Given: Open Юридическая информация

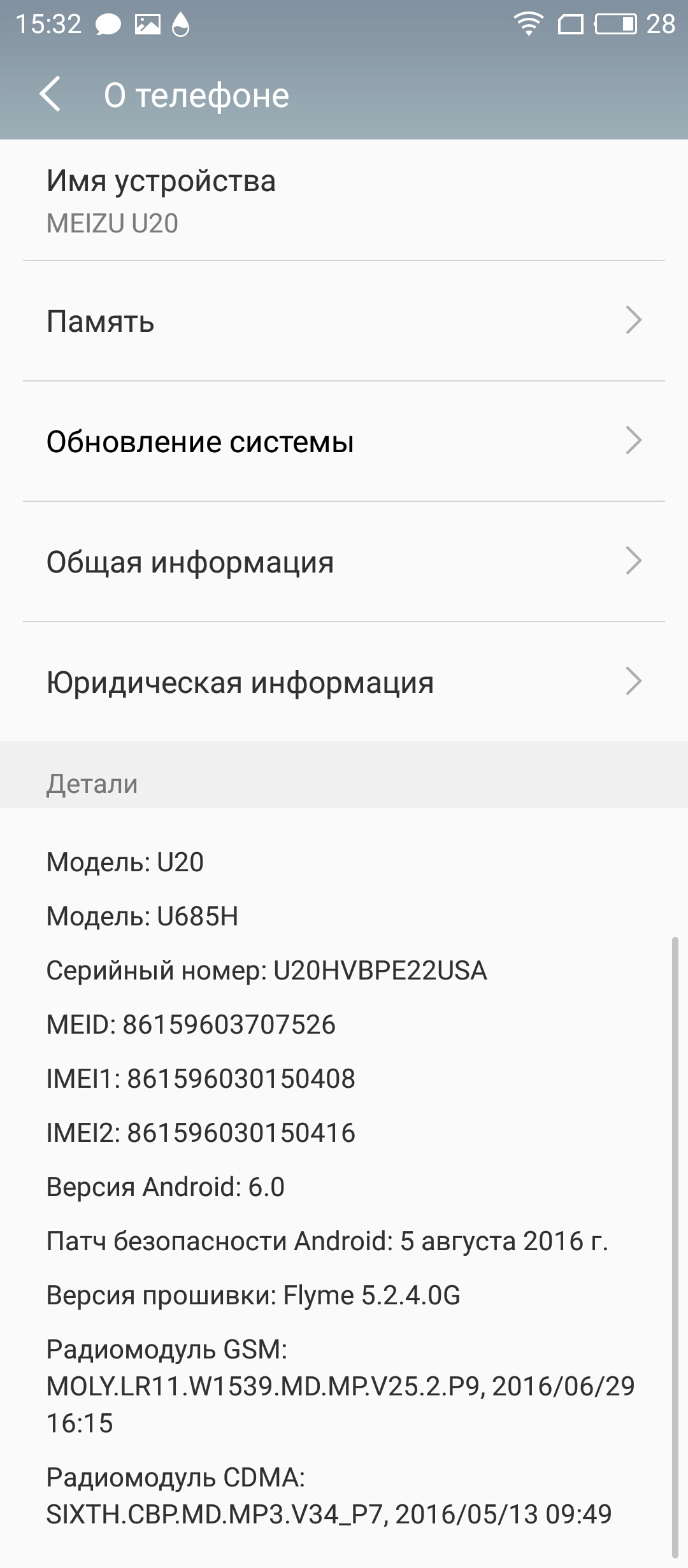Looking at the screenshot, I should click(344, 681).
